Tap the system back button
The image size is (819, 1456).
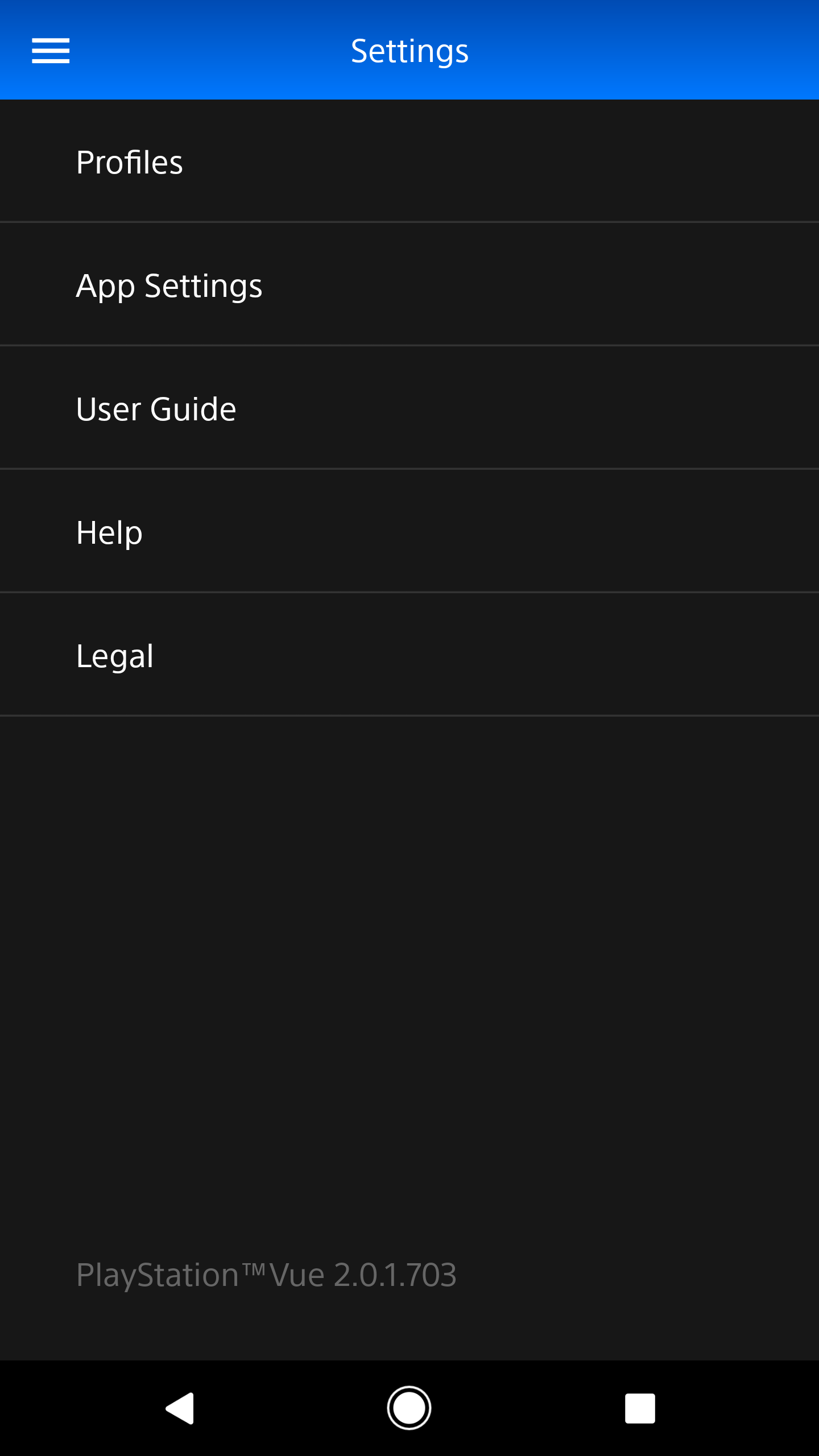180,1408
